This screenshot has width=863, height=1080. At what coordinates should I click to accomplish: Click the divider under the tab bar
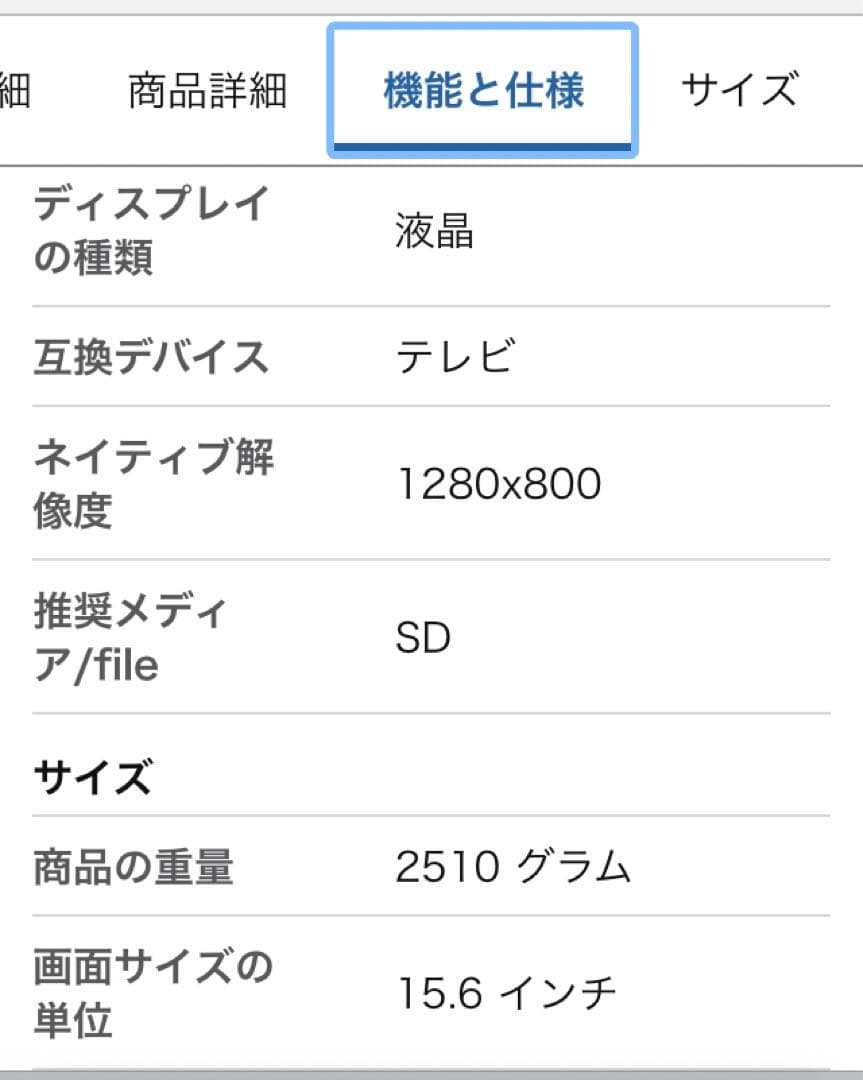tap(431, 164)
